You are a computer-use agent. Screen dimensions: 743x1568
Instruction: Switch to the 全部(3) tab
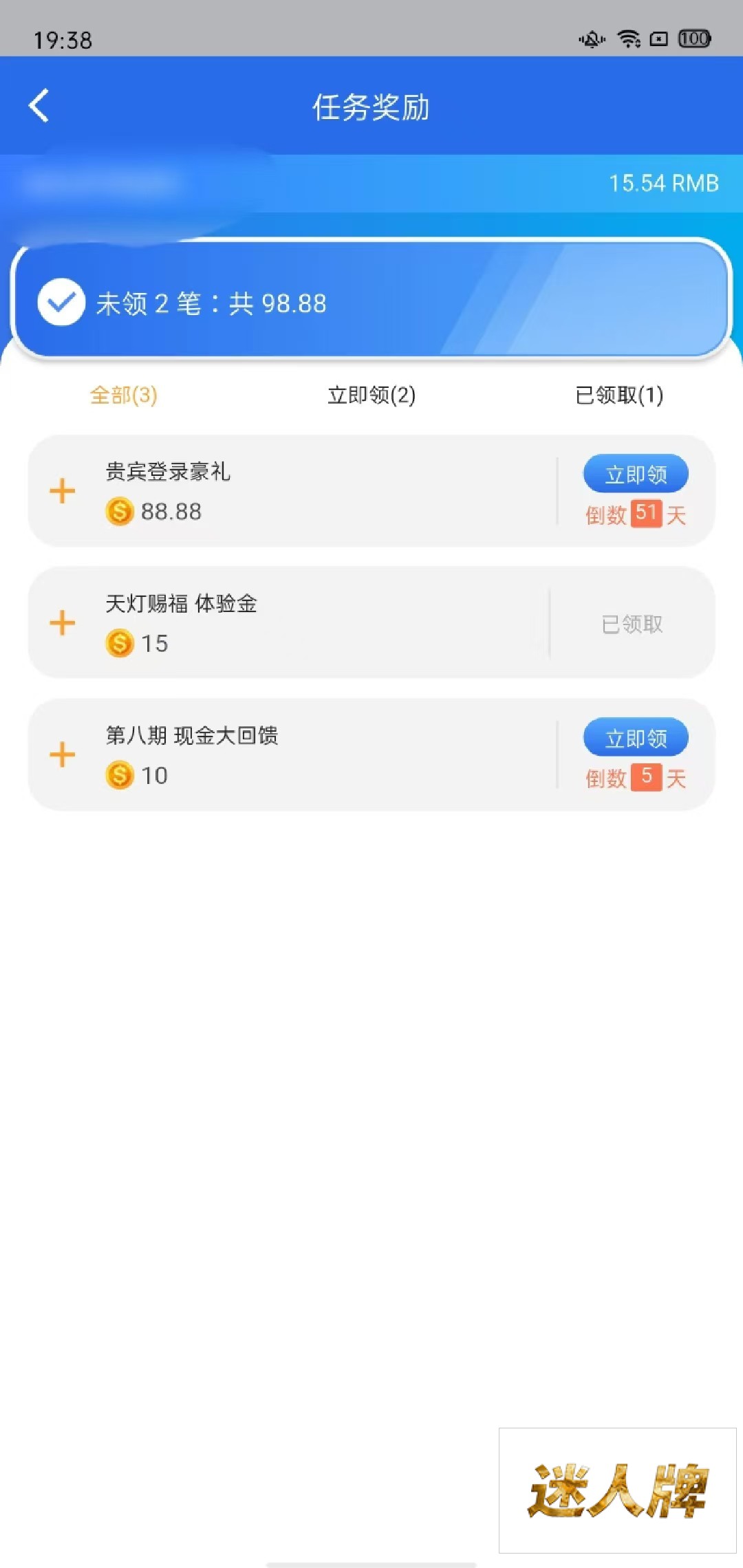click(124, 395)
